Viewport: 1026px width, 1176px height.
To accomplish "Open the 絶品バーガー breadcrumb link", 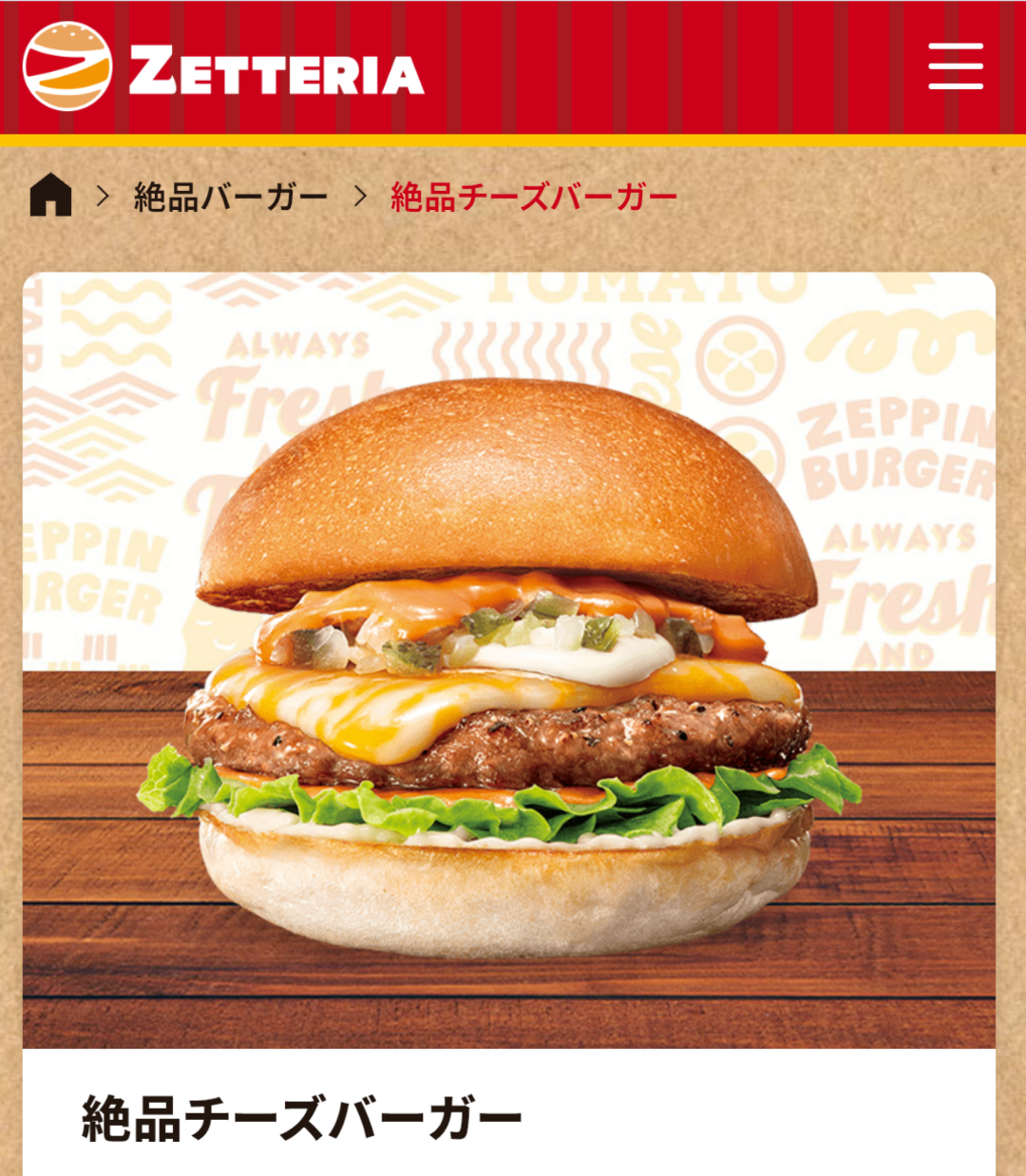I will click(231, 197).
